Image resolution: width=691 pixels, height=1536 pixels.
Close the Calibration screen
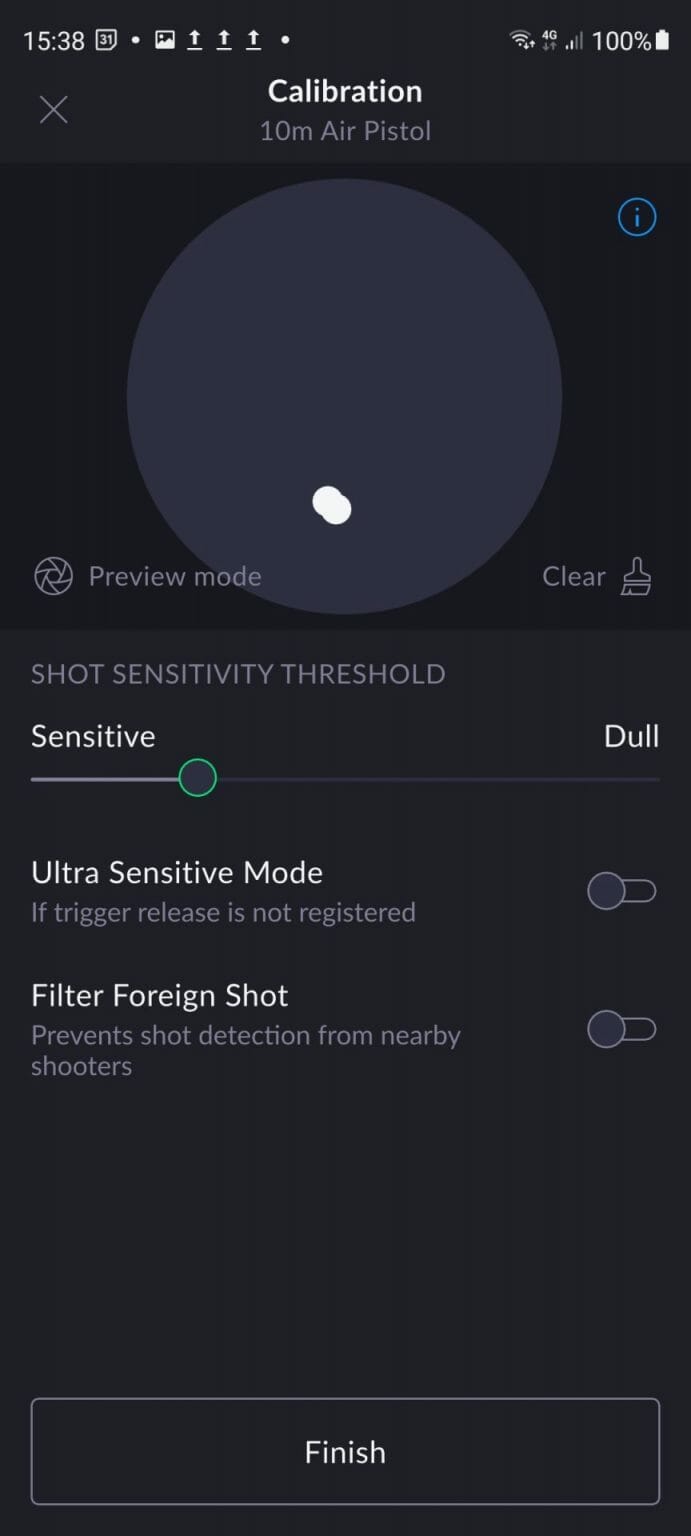point(53,110)
